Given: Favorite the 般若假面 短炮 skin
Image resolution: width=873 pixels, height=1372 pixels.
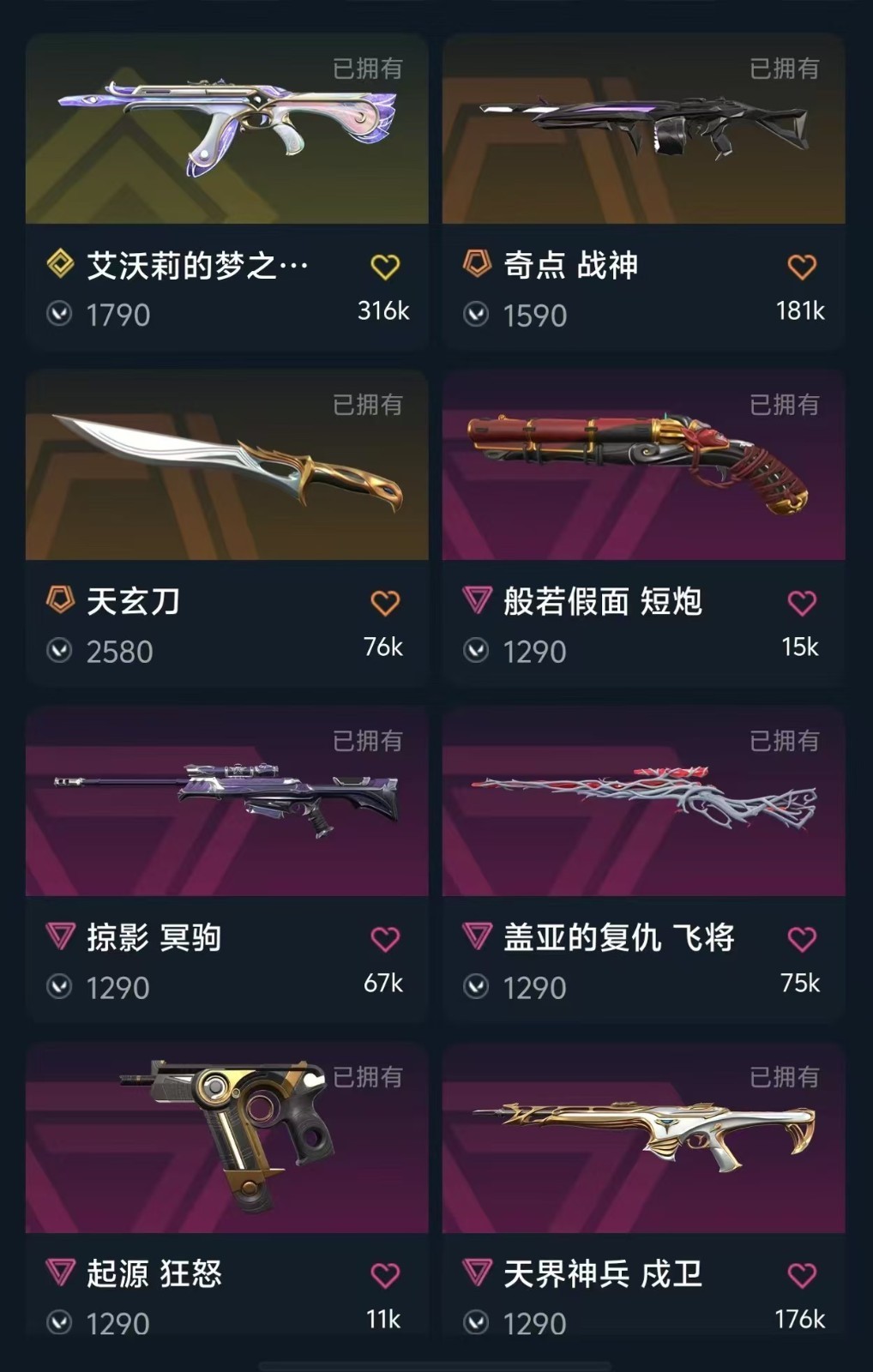Looking at the screenshot, I should pos(802,603).
